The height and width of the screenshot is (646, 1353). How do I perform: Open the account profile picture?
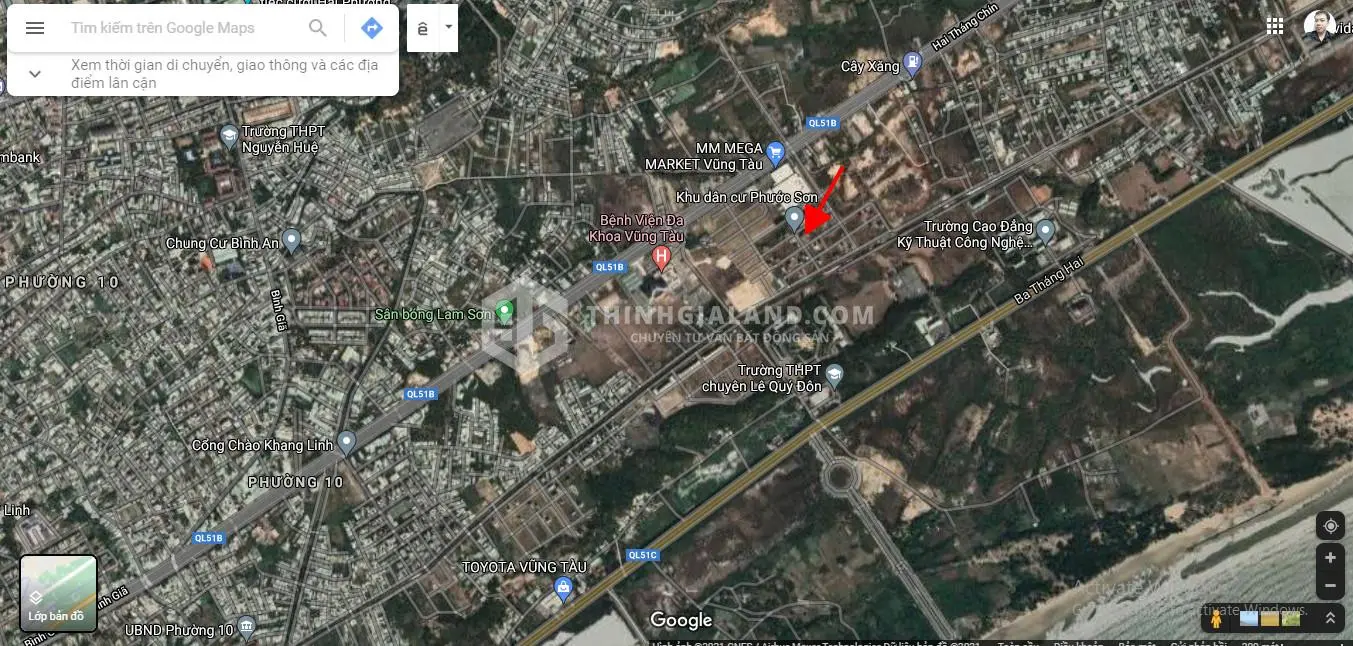1319,26
